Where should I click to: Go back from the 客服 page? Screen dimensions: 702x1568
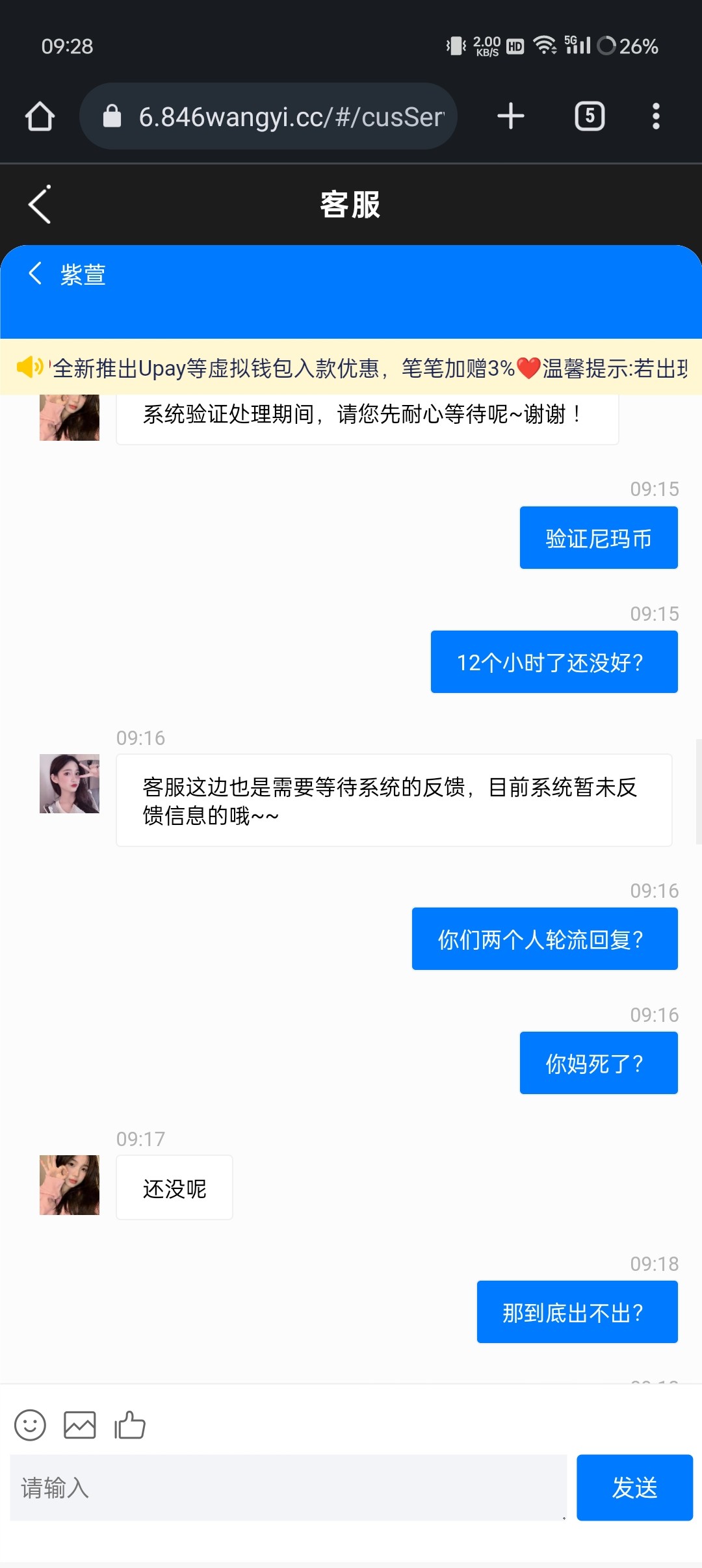tap(40, 205)
